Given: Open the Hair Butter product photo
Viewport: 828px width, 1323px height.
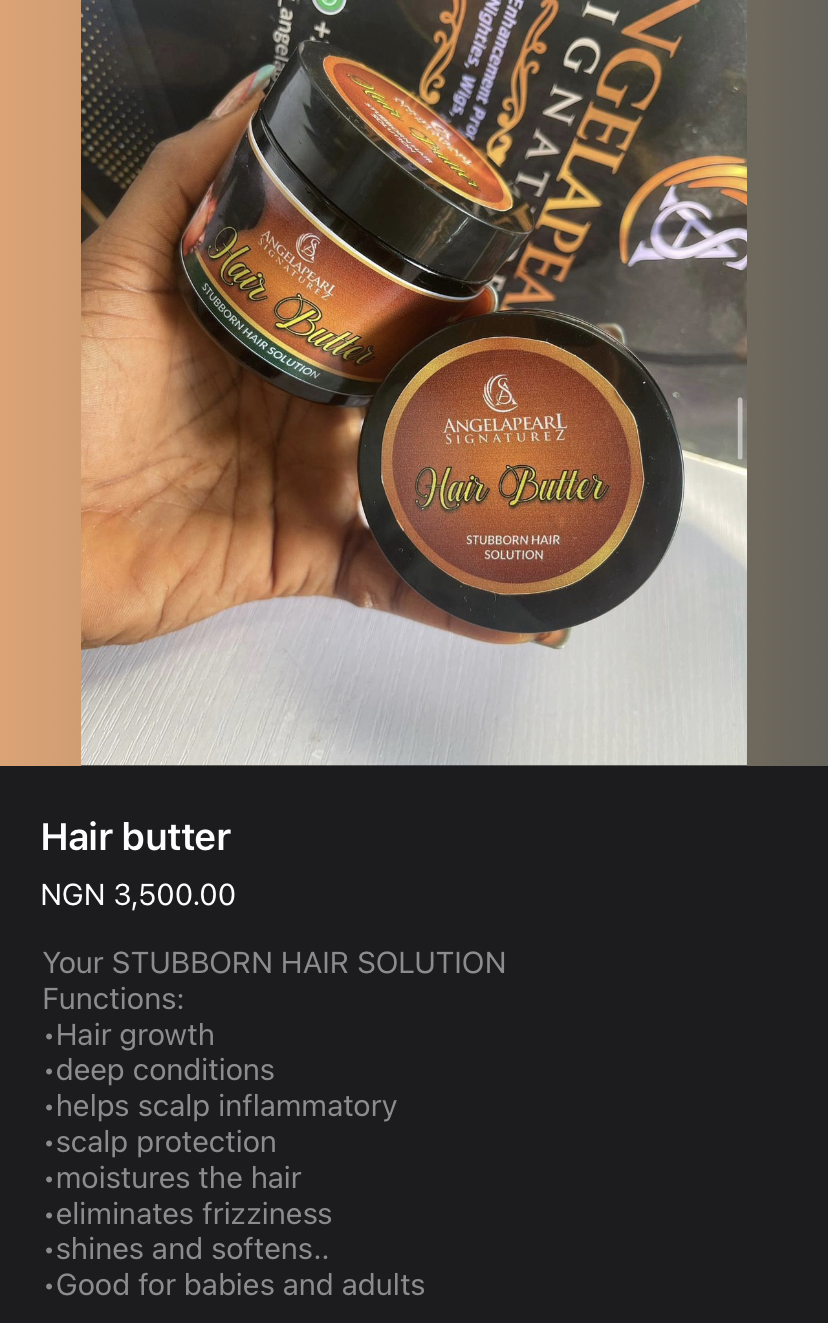Looking at the screenshot, I should click(414, 380).
